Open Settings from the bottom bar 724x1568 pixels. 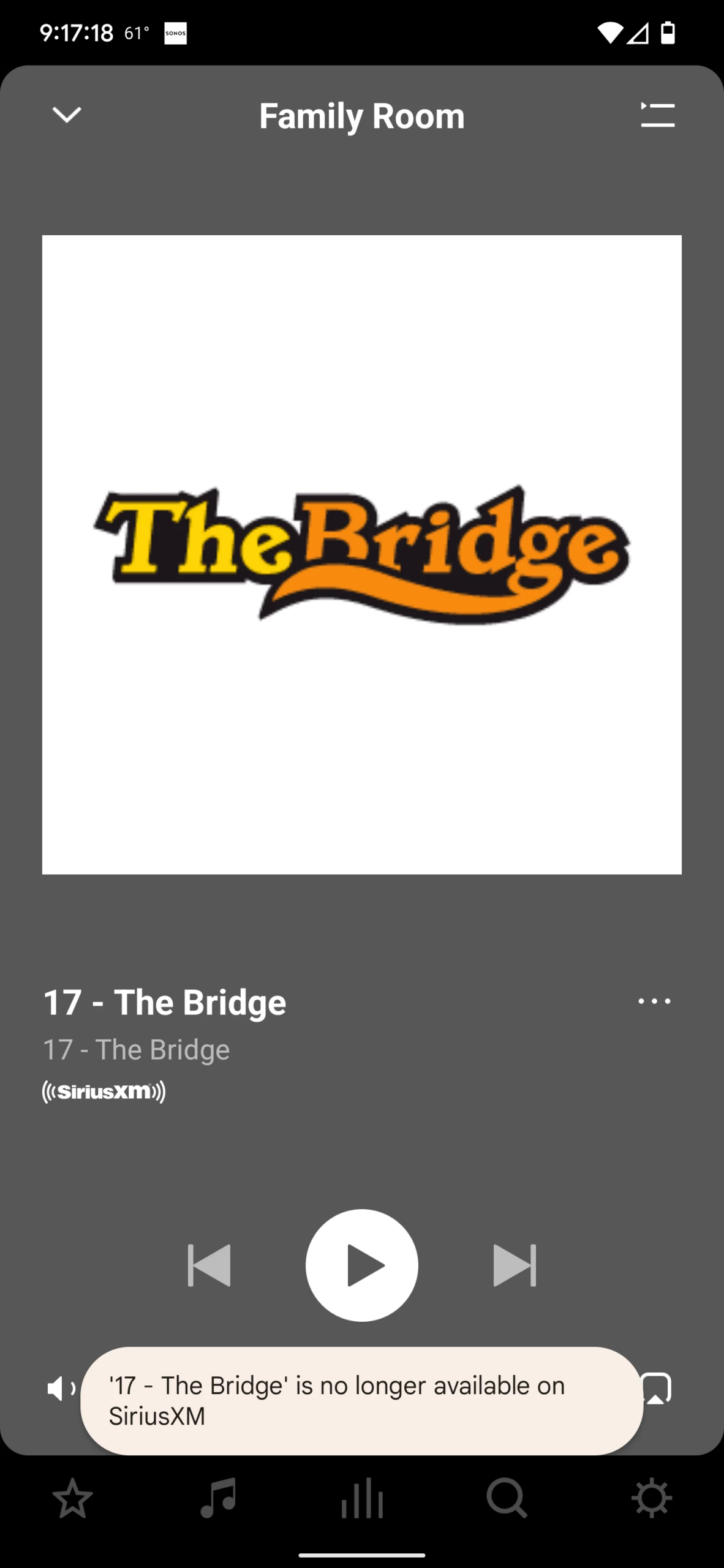pos(652,1499)
